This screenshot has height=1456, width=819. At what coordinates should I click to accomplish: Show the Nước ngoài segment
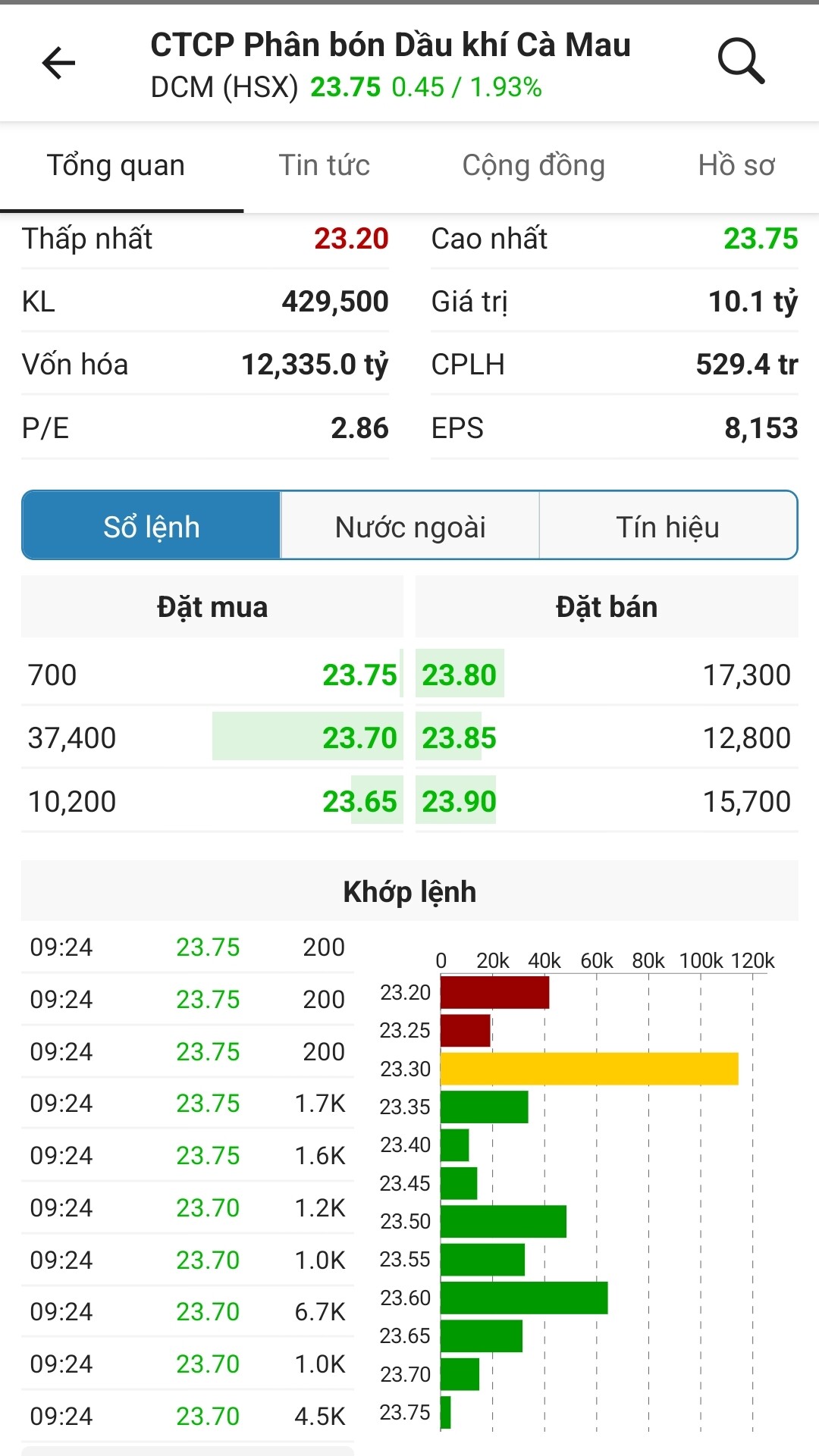(x=410, y=527)
